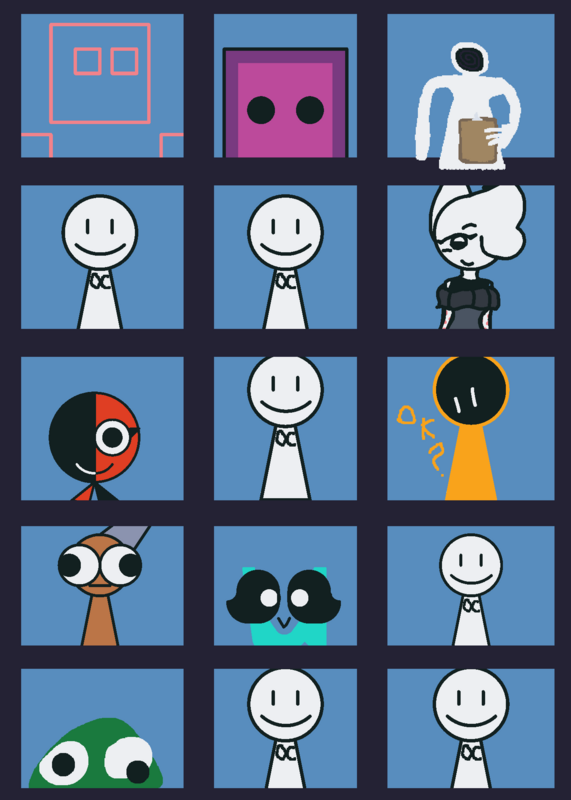Image resolution: width=571 pixels, height=800 pixels.
Task: Choose the green blob with googly eyes
Action: (x=102, y=729)
